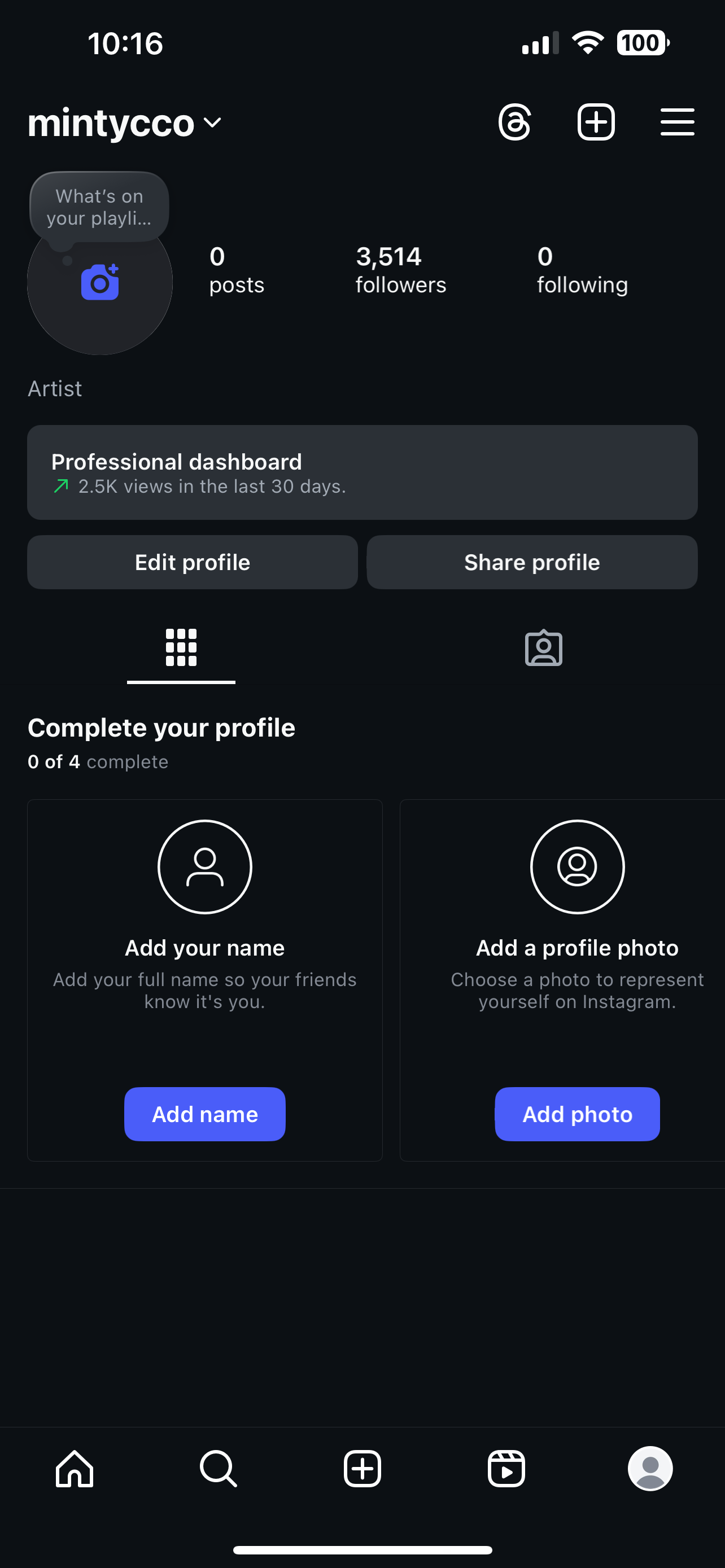Switch to the tagged photos tab
The width and height of the screenshot is (725, 1568).
click(x=543, y=647)
